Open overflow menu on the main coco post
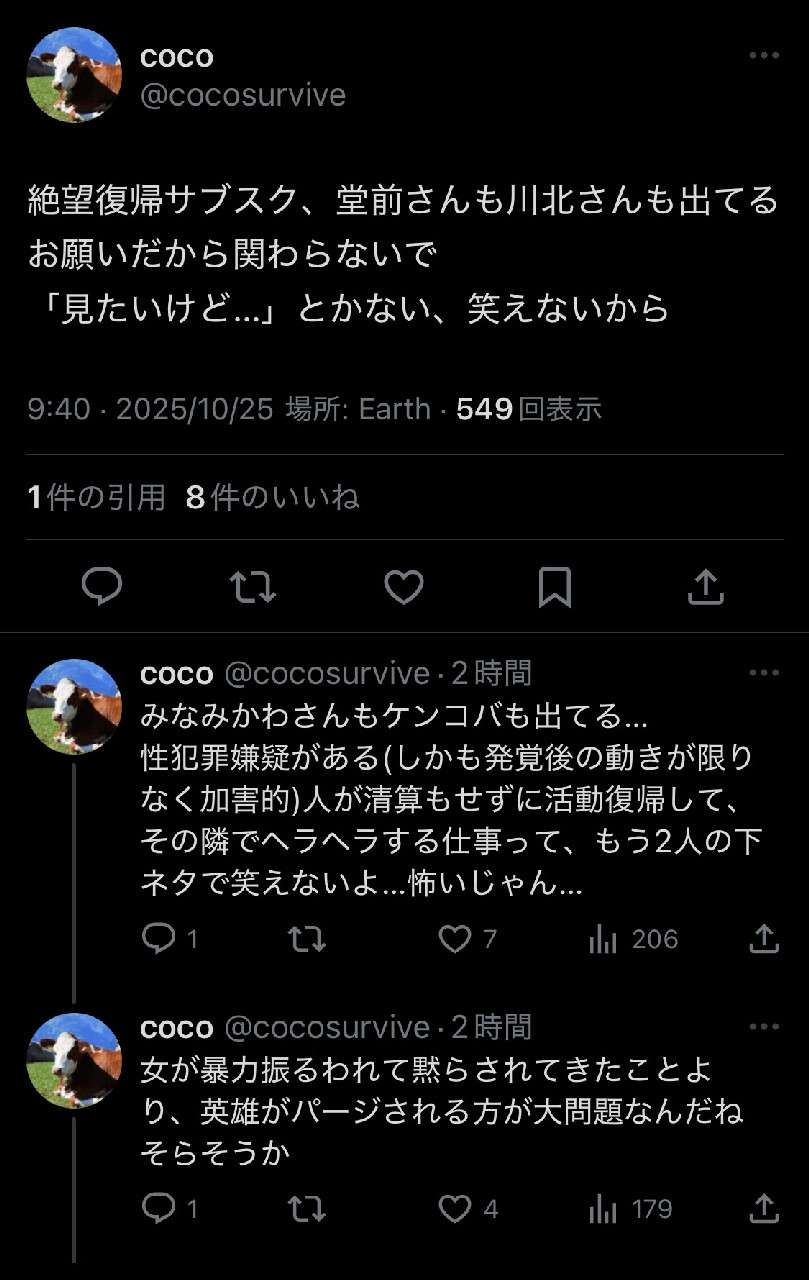 (763, 56)
